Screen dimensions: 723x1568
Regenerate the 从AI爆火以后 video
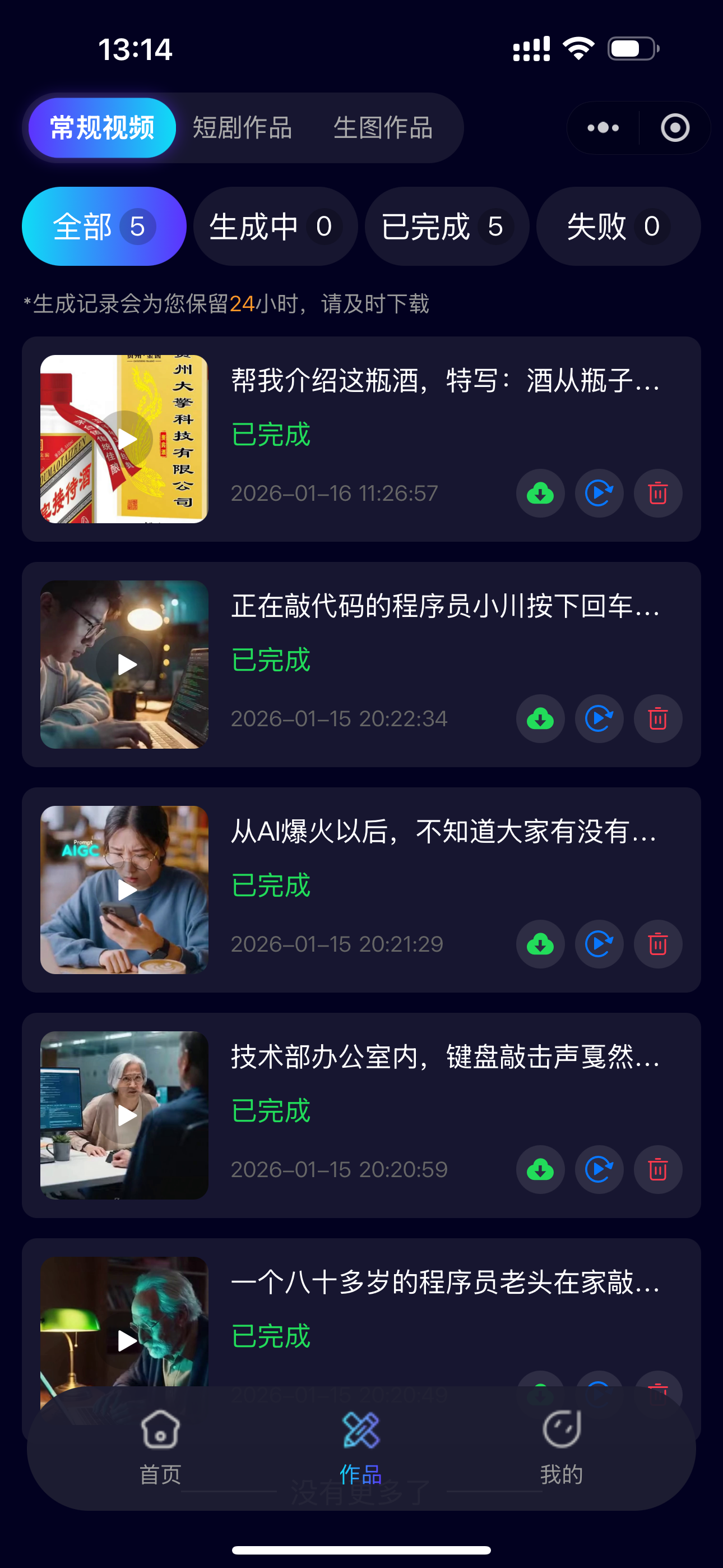[x=599, y=944]
